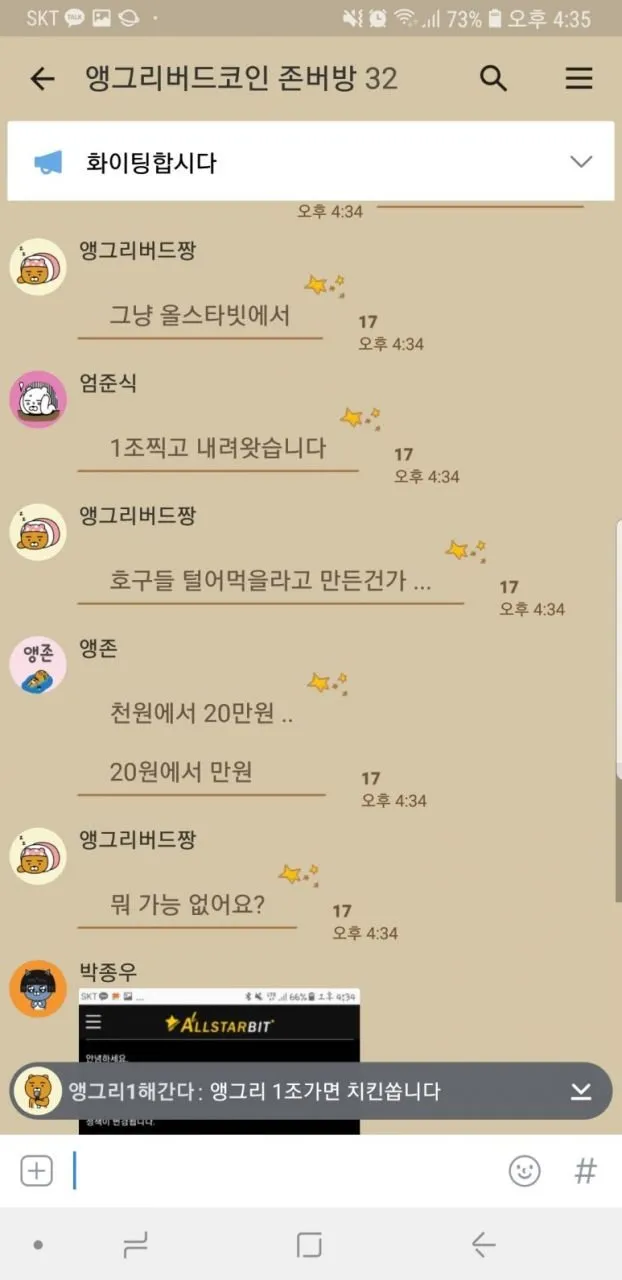Jump to the newest message from 앵그리1해간다
This screenshot has width=622, height=1280.
311,1091
